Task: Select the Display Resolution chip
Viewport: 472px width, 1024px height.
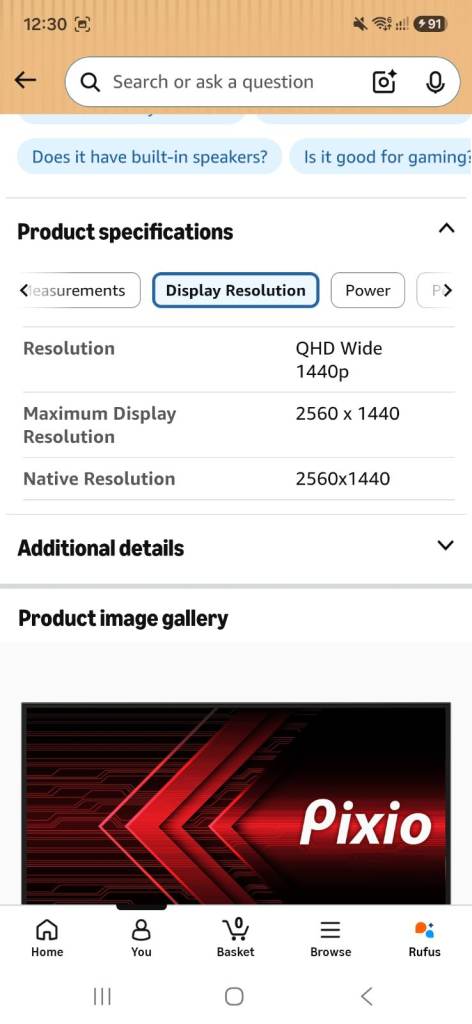Action: [236, 290]
